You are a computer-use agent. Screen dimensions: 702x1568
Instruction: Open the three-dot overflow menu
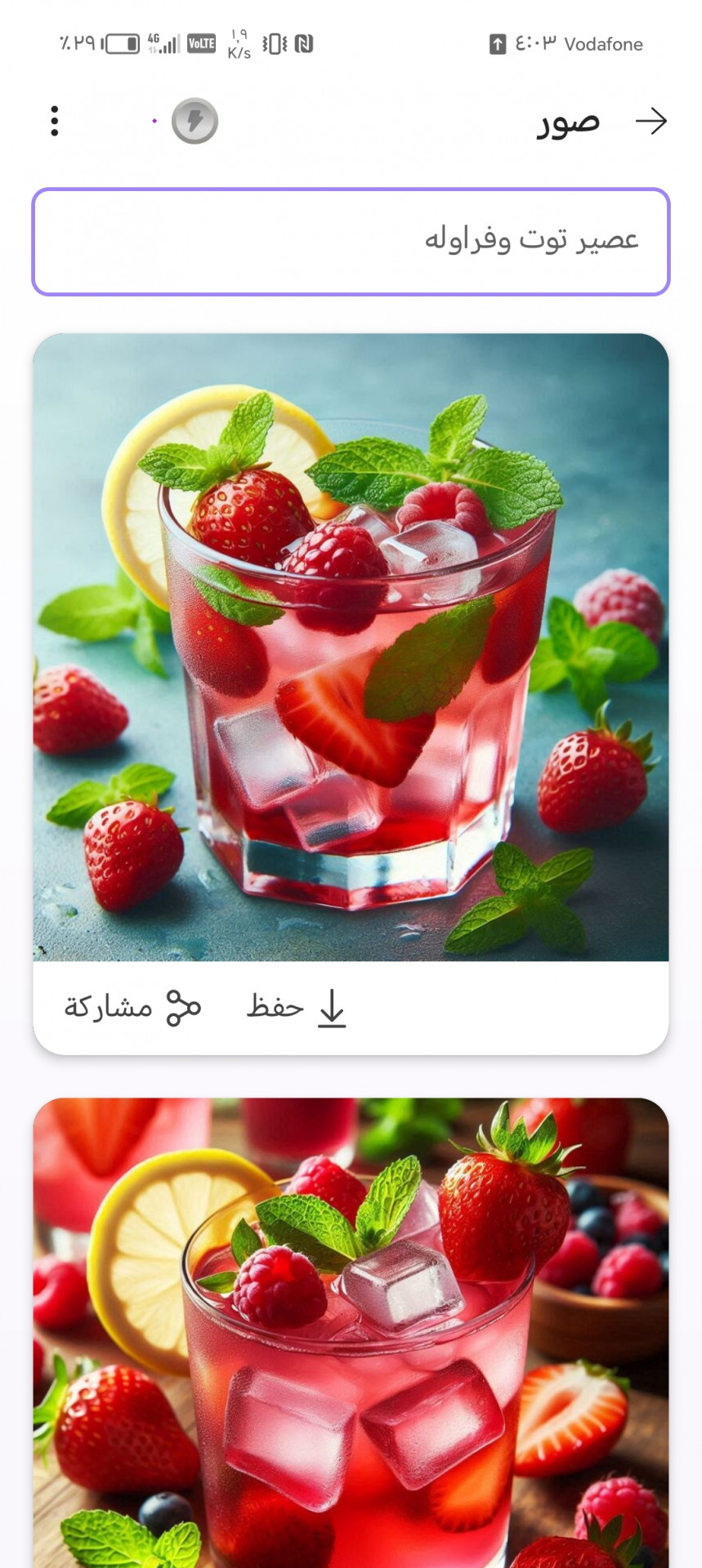click(x=55, y=121)
